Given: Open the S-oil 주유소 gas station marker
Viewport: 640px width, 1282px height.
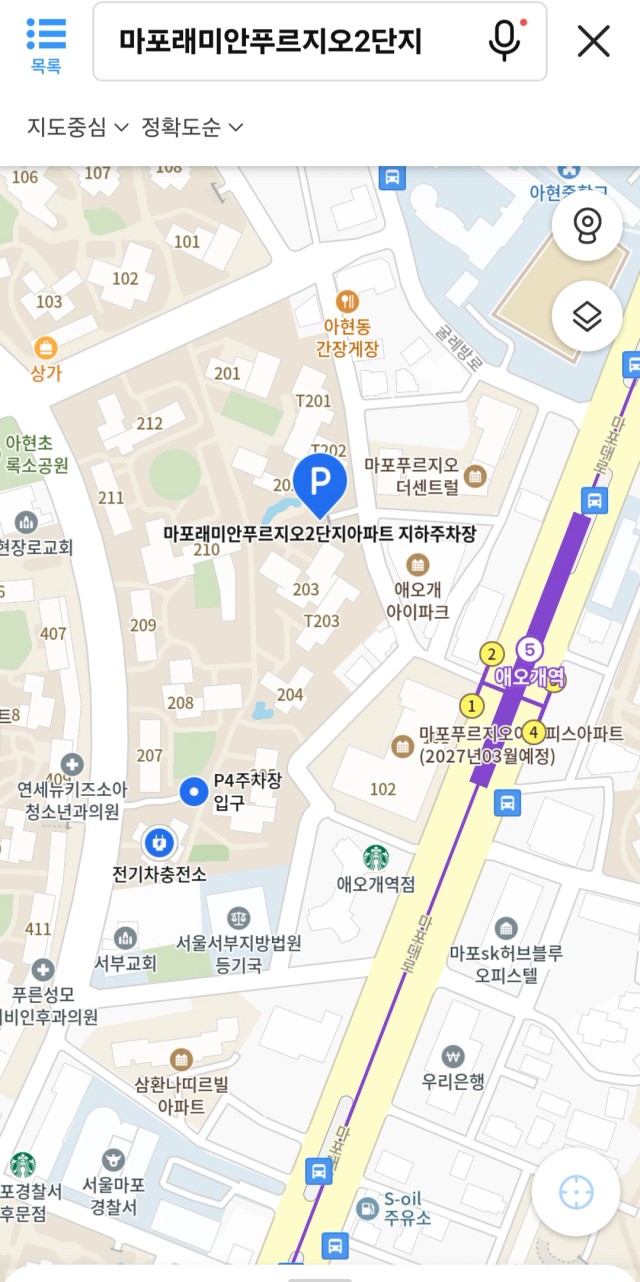Looking at the screenshot, I should (x=368, y=1208).
